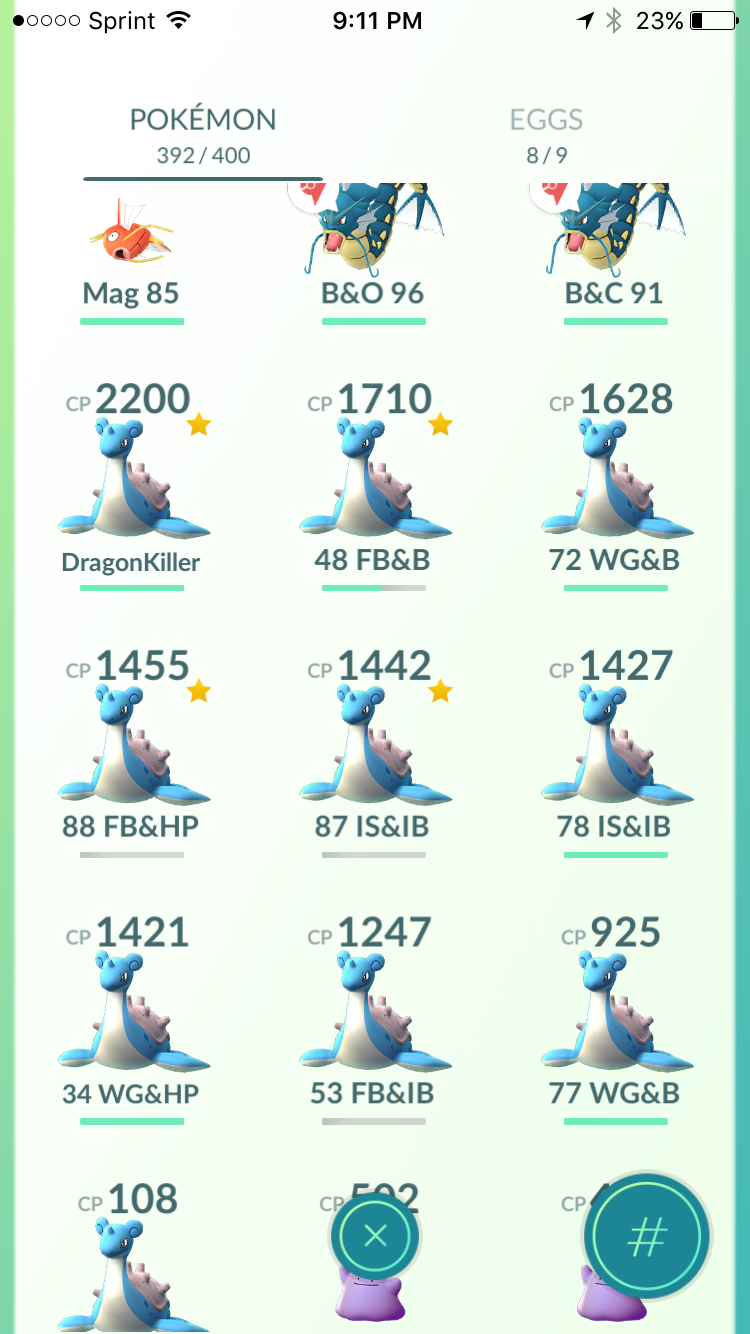Tap Lapras 78 IS&IB
Image resolution: width=750 pixels, height=1334 pixels.
coord(615,751)
